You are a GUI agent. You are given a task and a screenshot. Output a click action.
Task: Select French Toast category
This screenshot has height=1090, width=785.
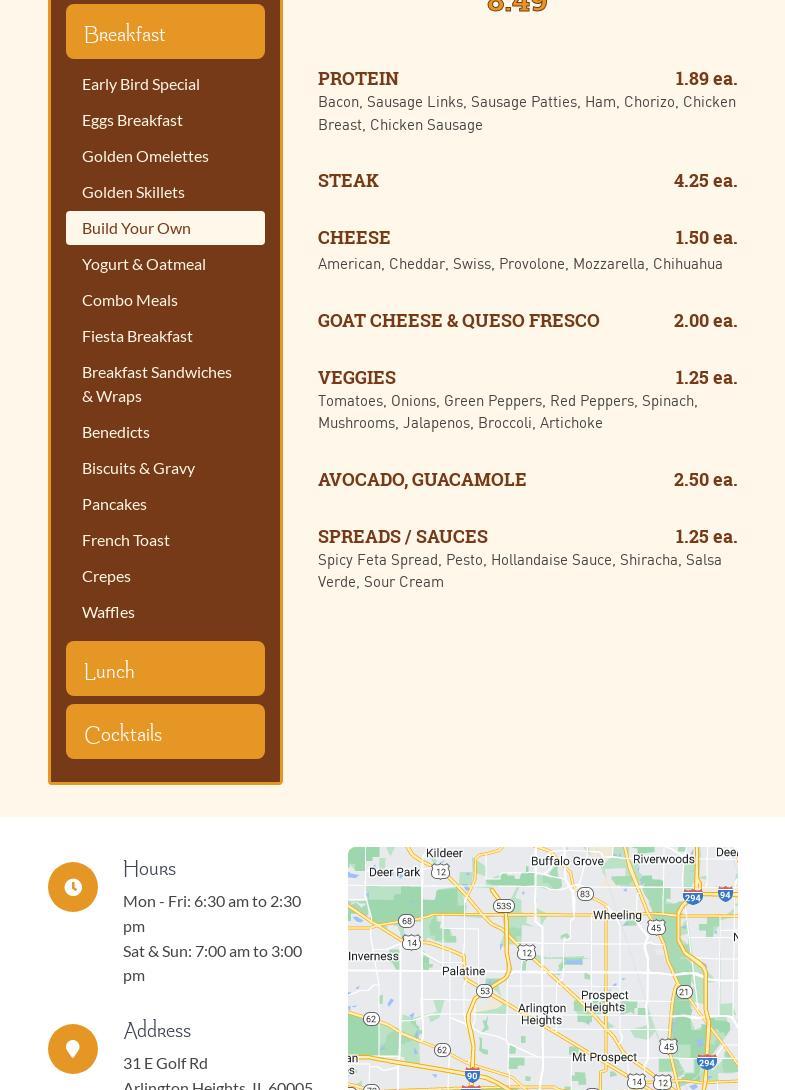tap(126, 540)
